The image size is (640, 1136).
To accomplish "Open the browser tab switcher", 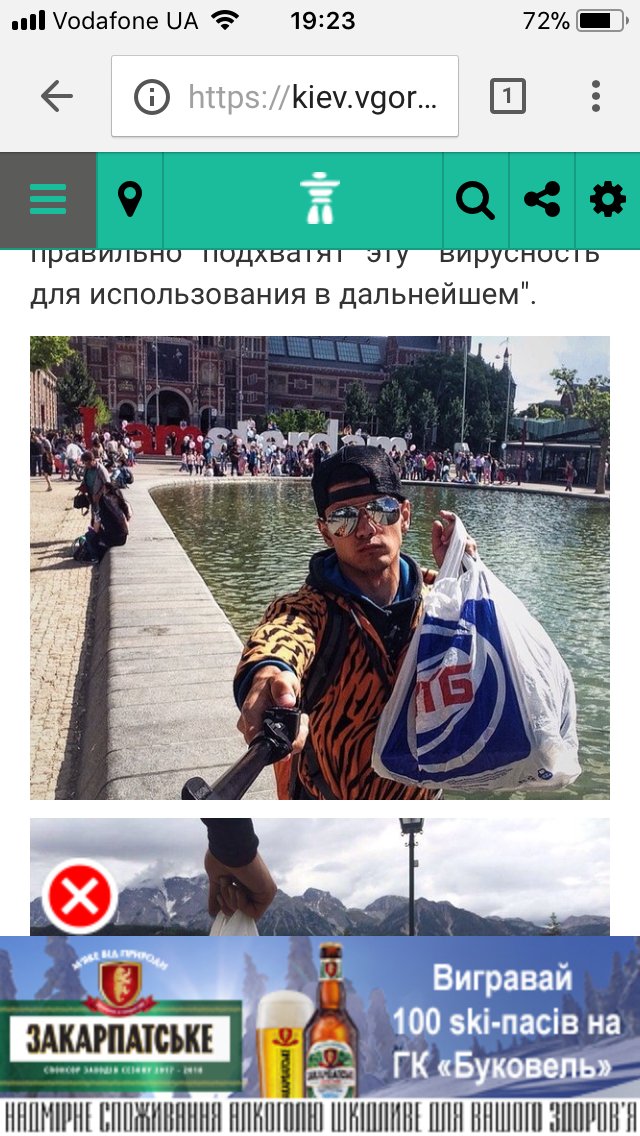I will click(x=508, y=96).
